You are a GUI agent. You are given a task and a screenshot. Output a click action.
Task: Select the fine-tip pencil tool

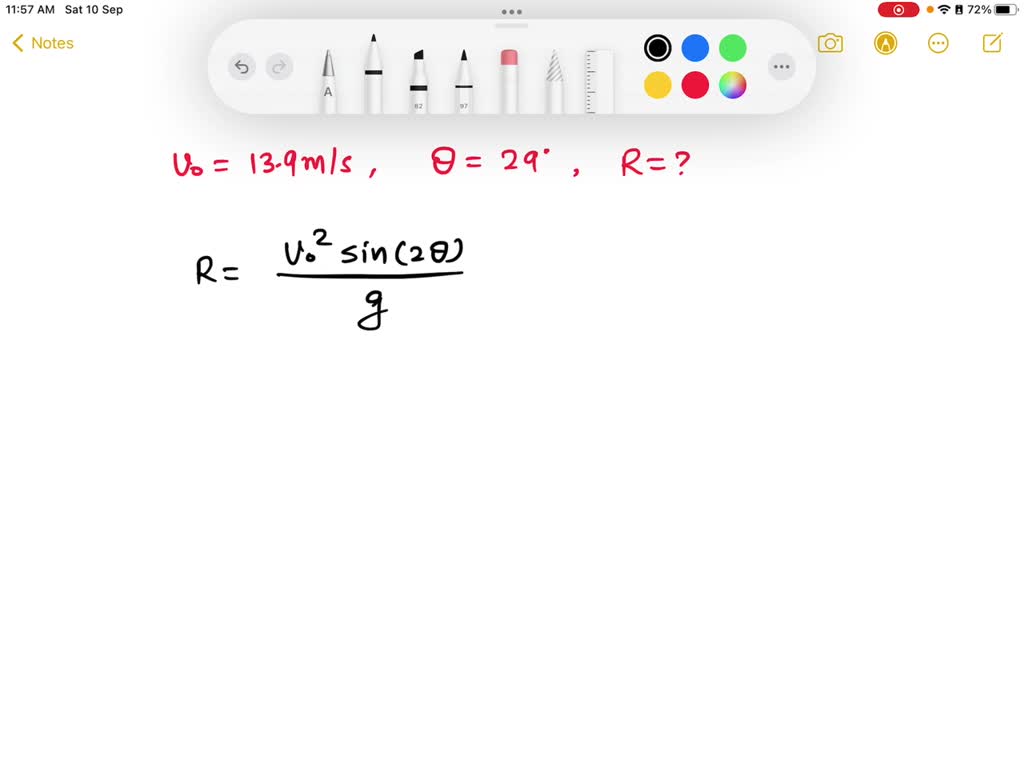463,82
